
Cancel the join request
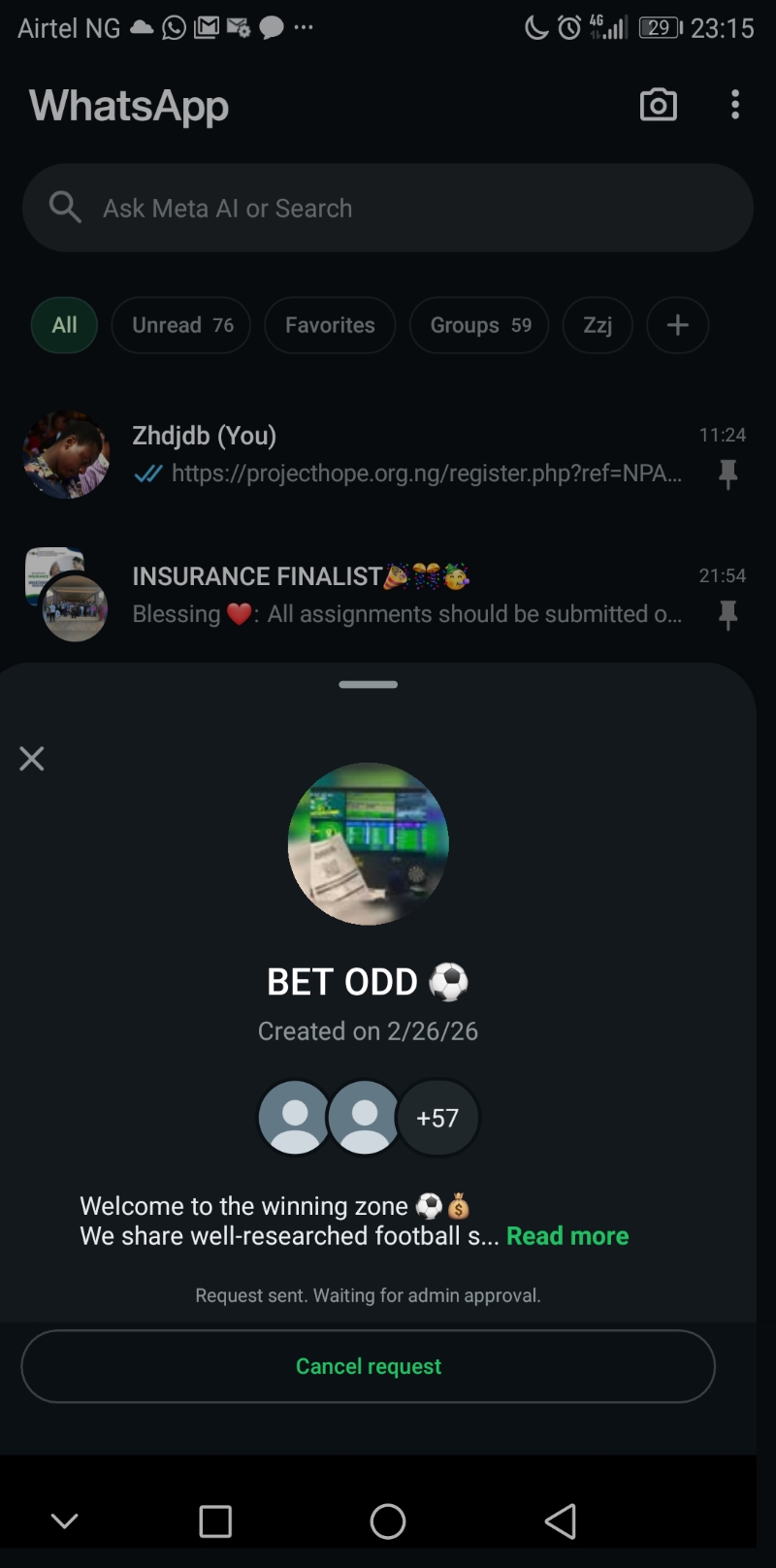tap(369, 1366)
